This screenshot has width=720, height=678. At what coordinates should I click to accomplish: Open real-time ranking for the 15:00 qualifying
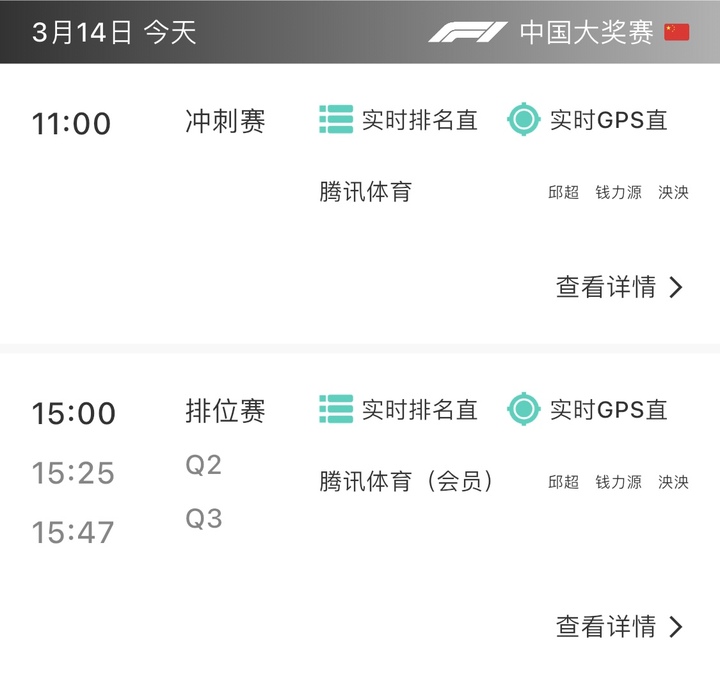click(x=398, y=409)
